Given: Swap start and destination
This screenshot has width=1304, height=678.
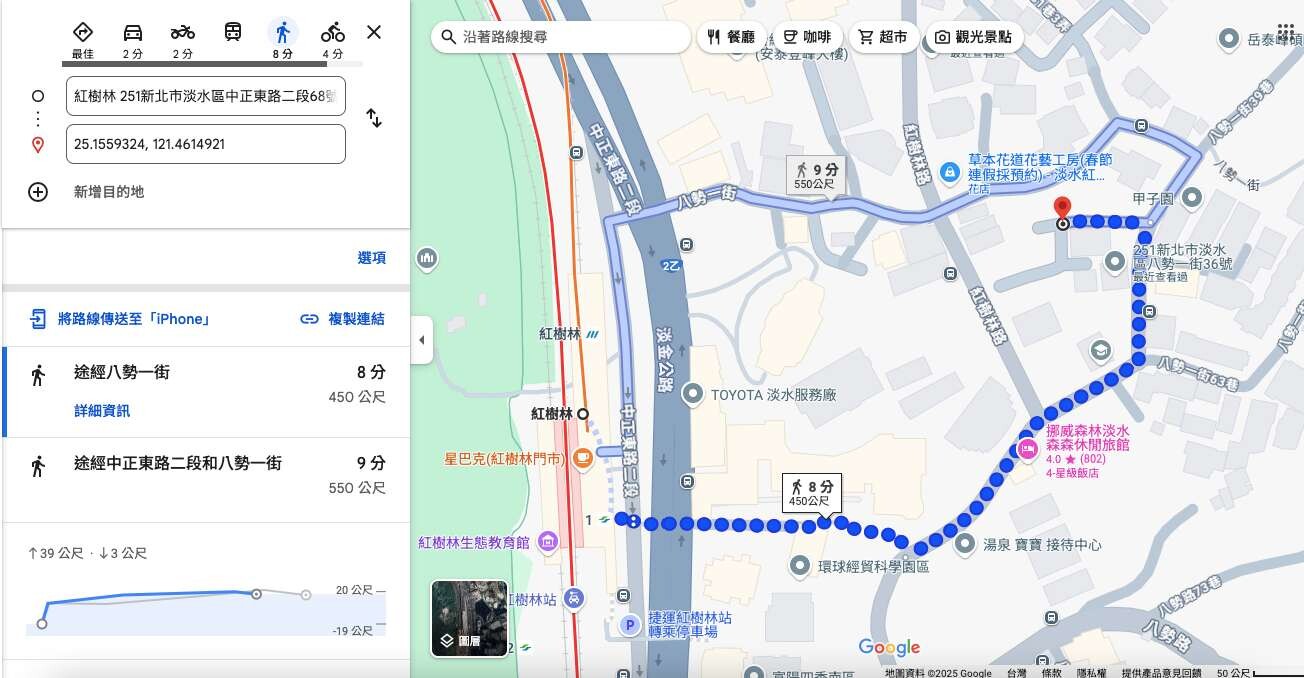Looking at the screenshot, I should (x=373, y=118).
